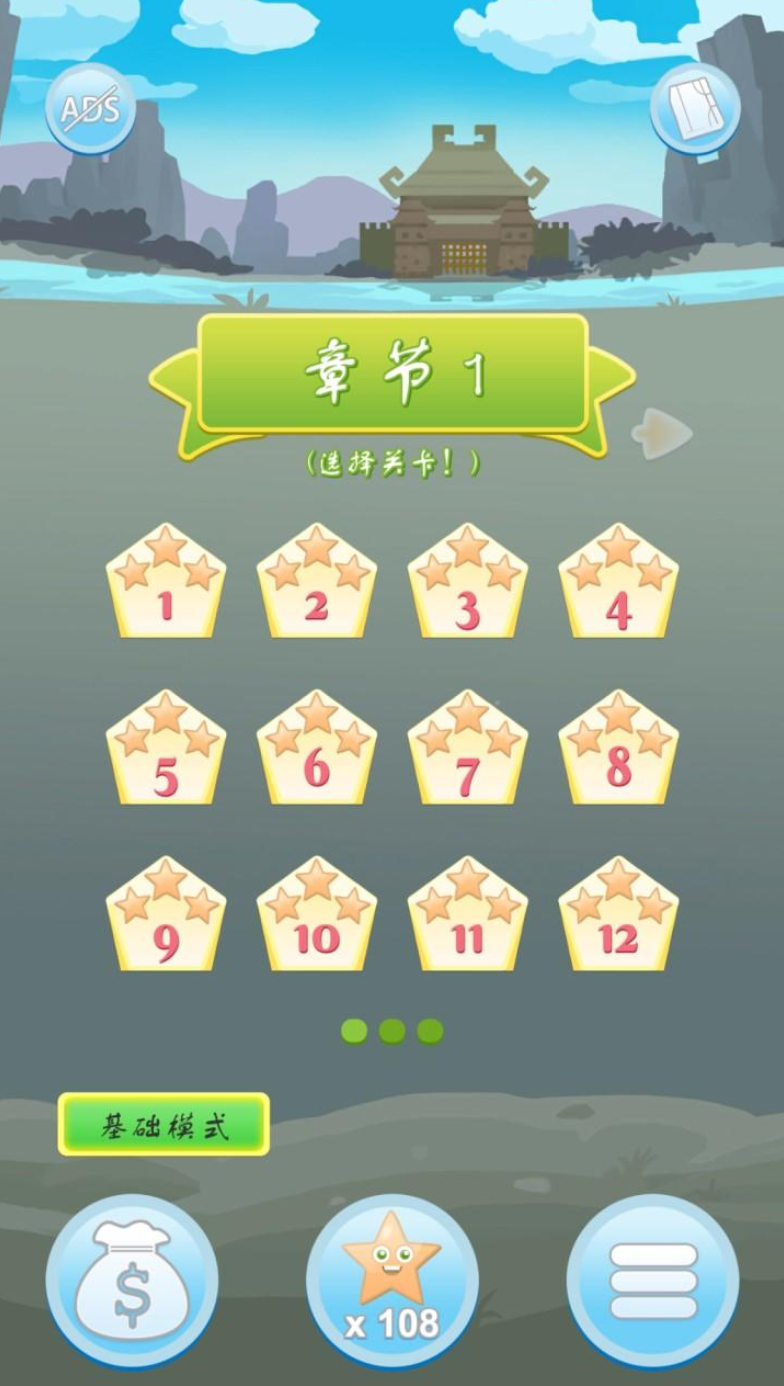Open level 4

pos(618,584)
